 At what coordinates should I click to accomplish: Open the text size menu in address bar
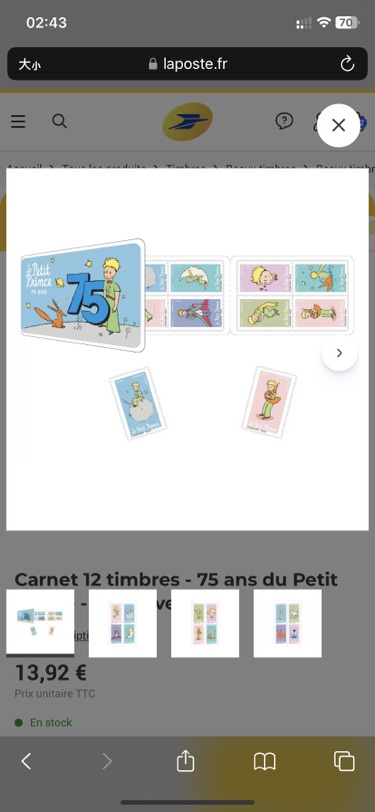29,64
